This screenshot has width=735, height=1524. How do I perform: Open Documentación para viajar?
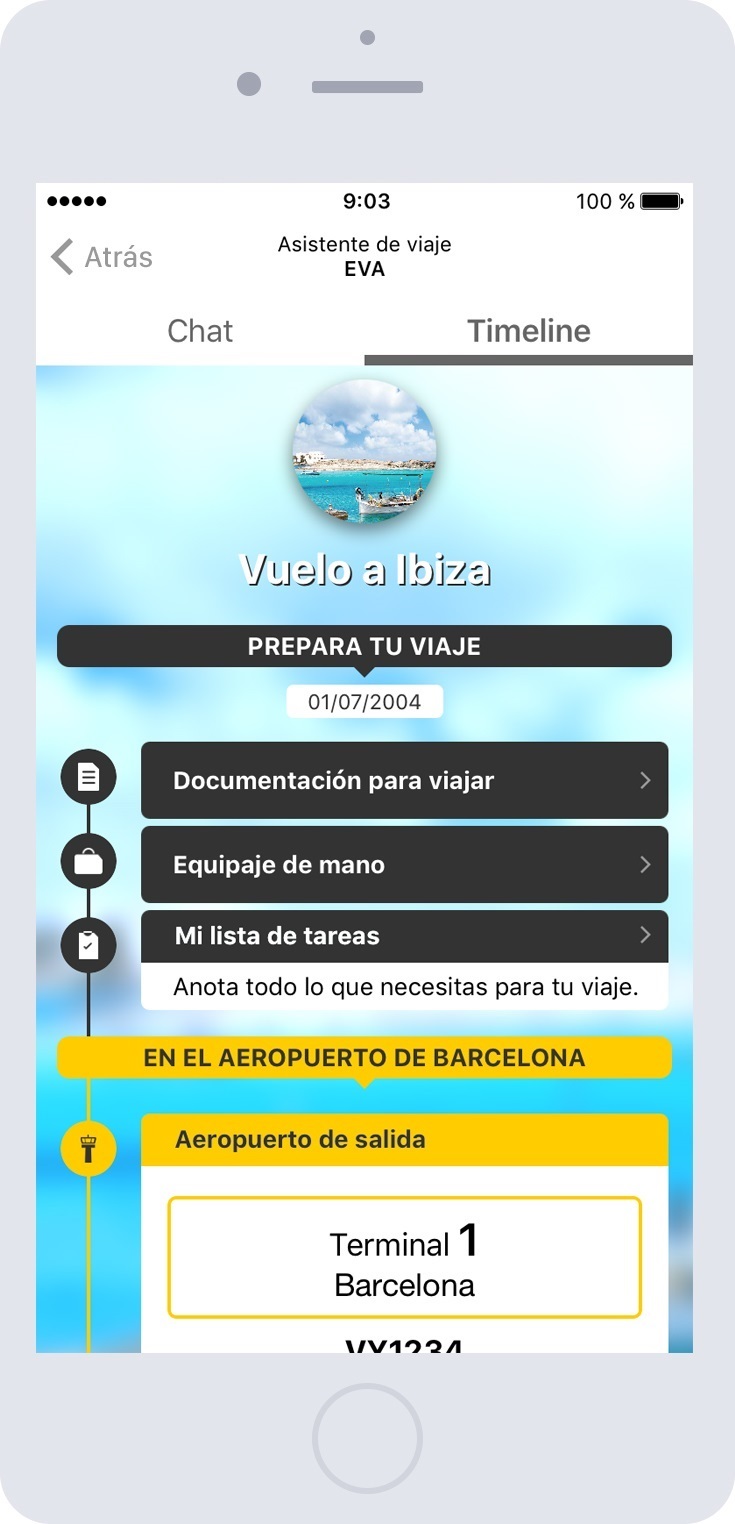[404, 780]
